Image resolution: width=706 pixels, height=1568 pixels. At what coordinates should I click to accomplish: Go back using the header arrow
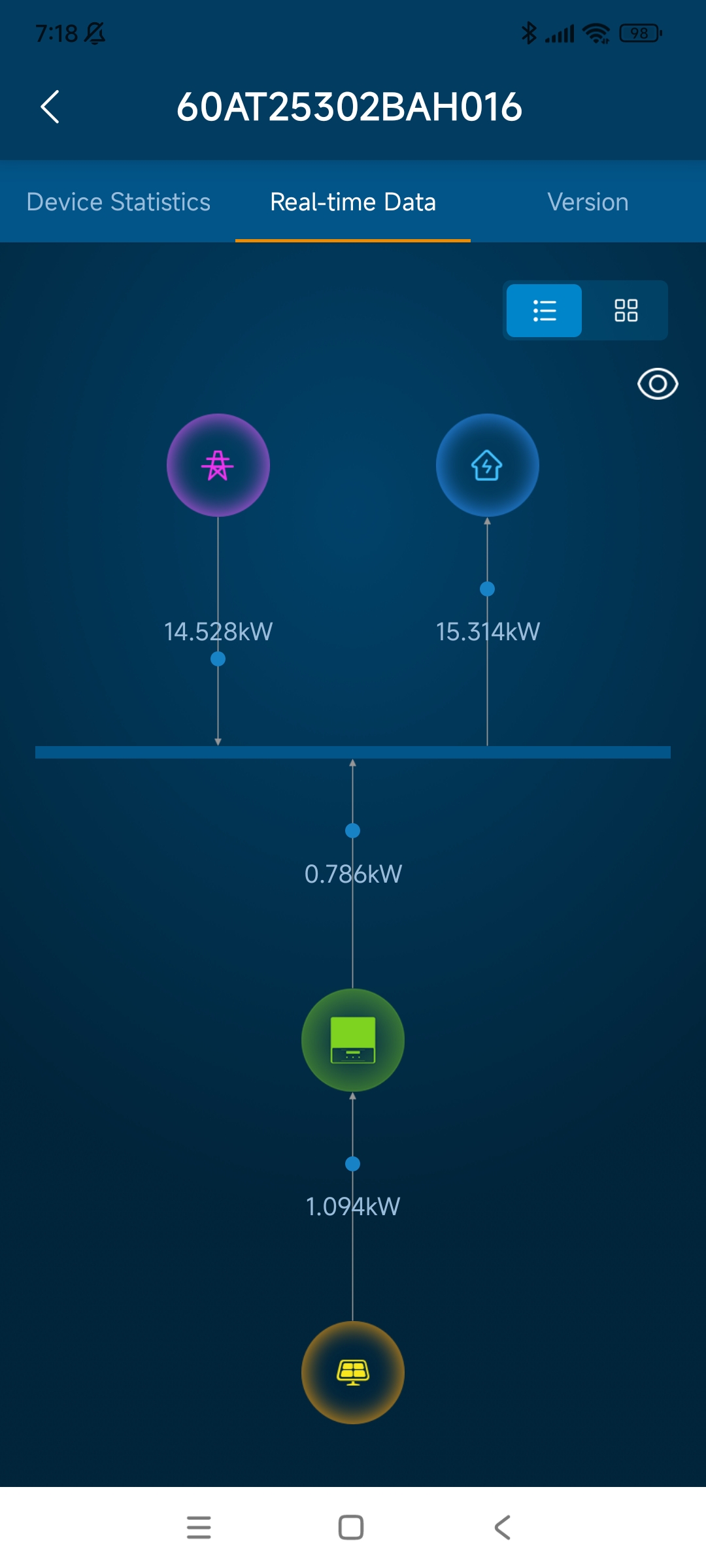[50, 106]
